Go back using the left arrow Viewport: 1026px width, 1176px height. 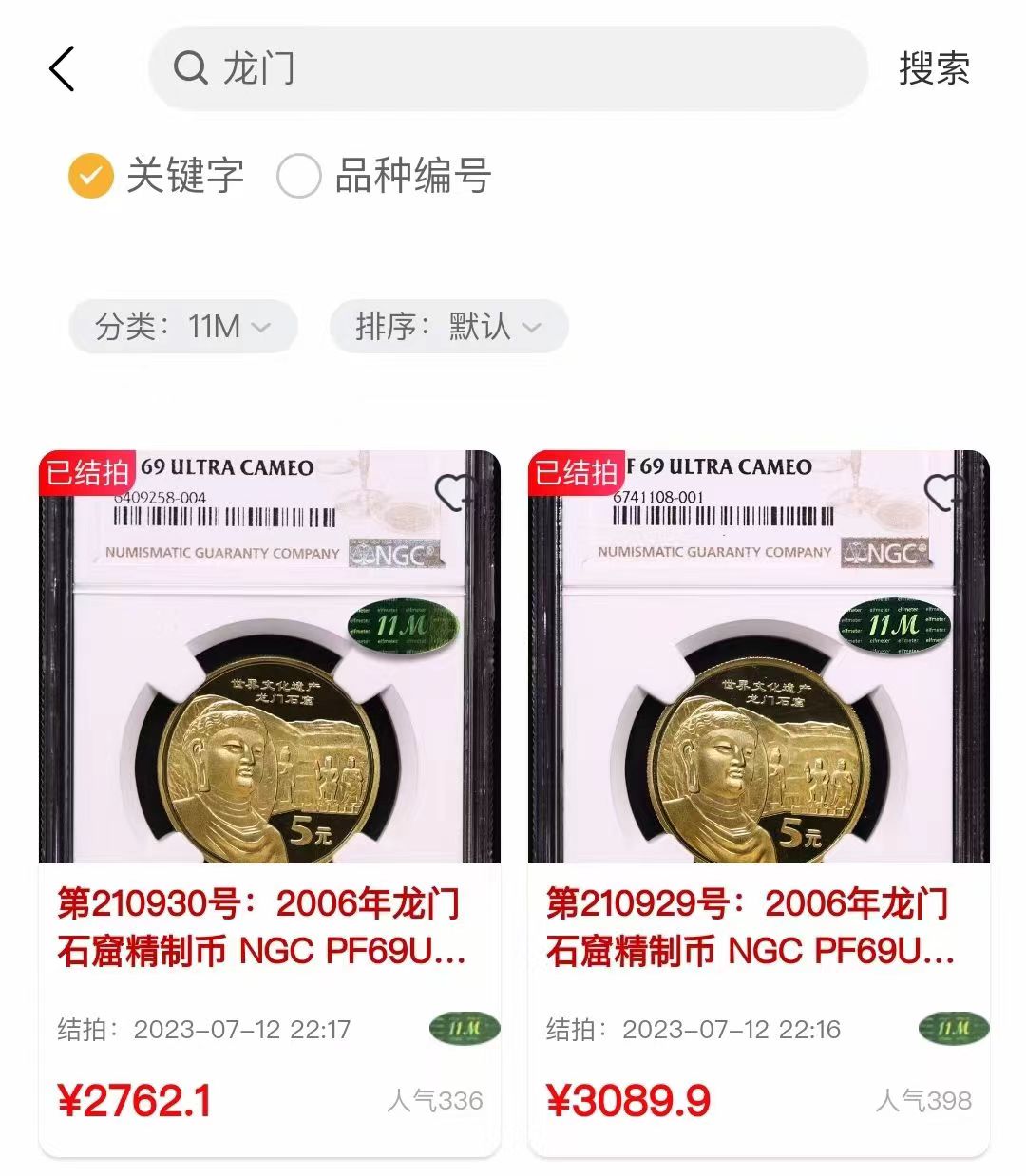click(62, 69)
